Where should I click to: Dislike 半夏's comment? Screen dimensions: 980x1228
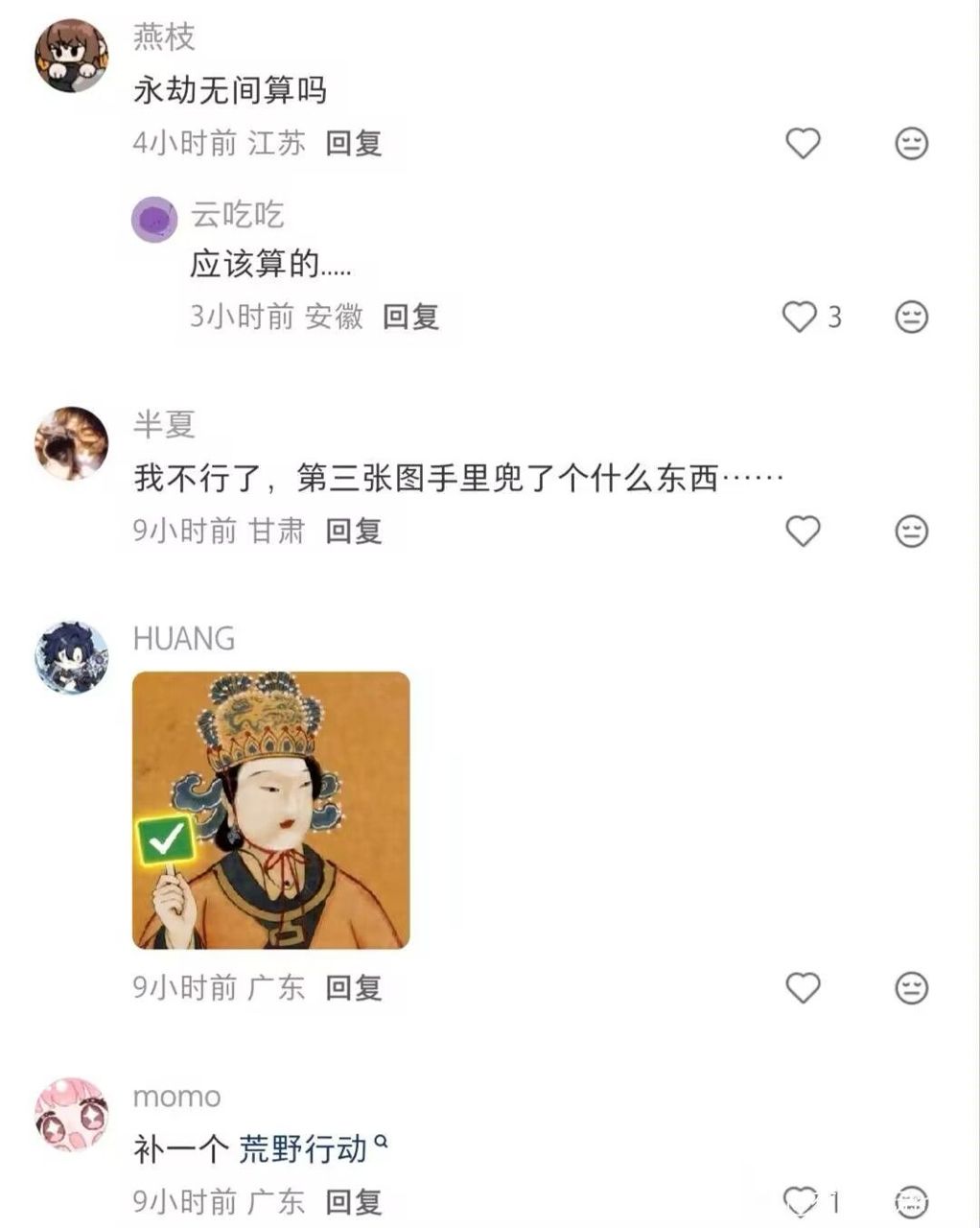click(911, 531)
